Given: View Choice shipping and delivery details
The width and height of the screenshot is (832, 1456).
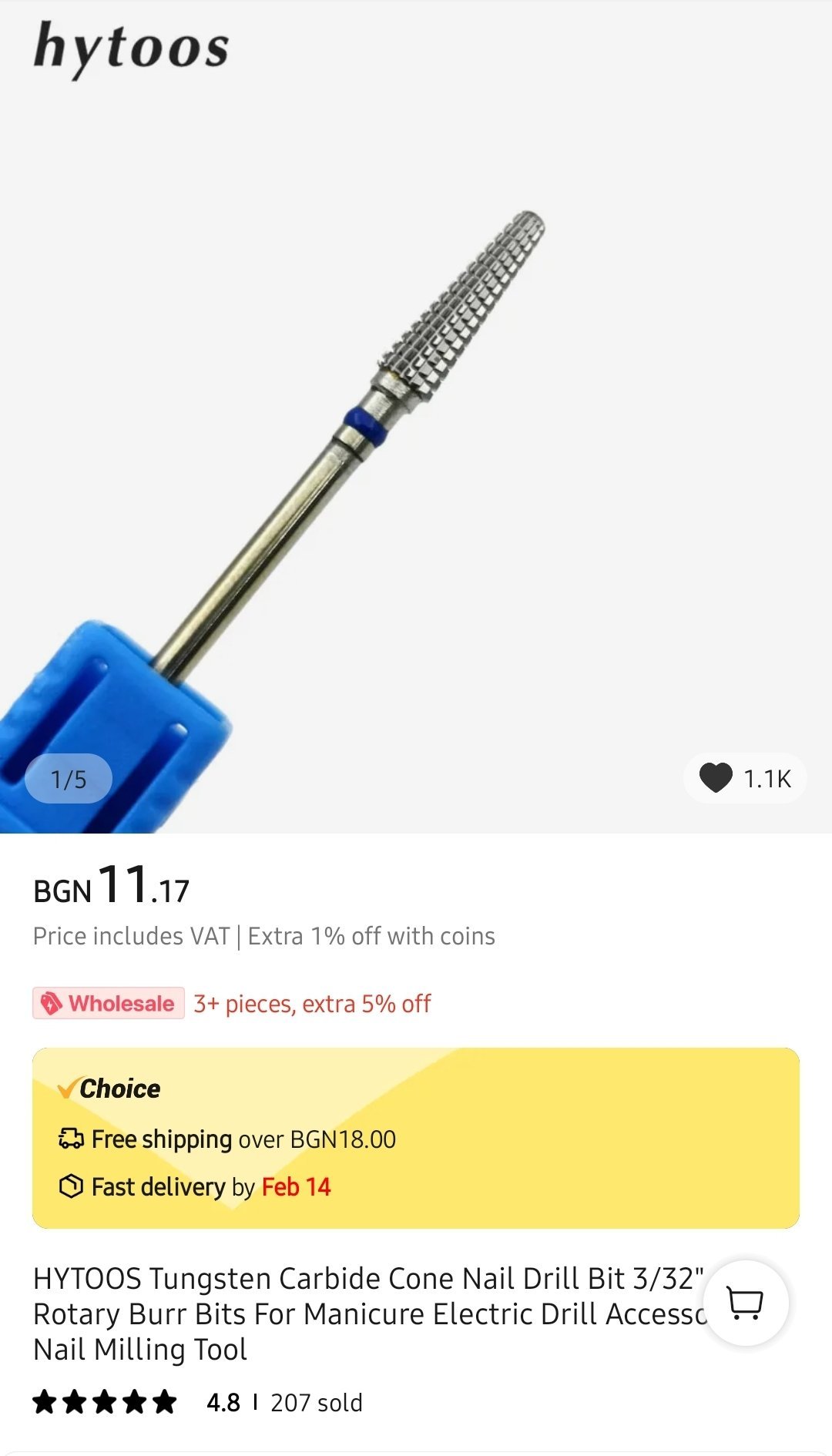Looking at the screenshot, I should pyautogui.click(x=416, y=1138).
